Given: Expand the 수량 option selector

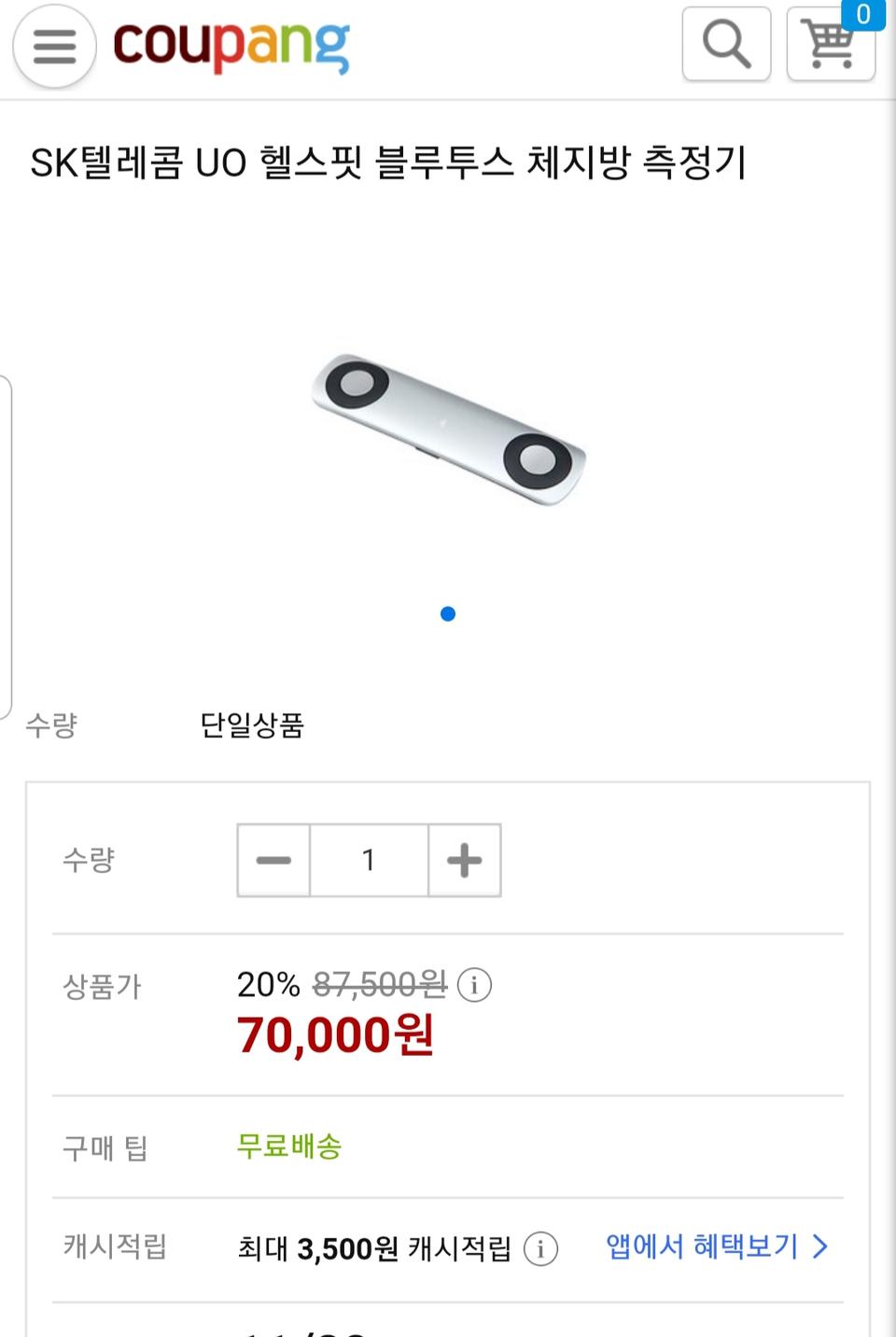Looking at the screenshot, I should click(x=250, y=726).
